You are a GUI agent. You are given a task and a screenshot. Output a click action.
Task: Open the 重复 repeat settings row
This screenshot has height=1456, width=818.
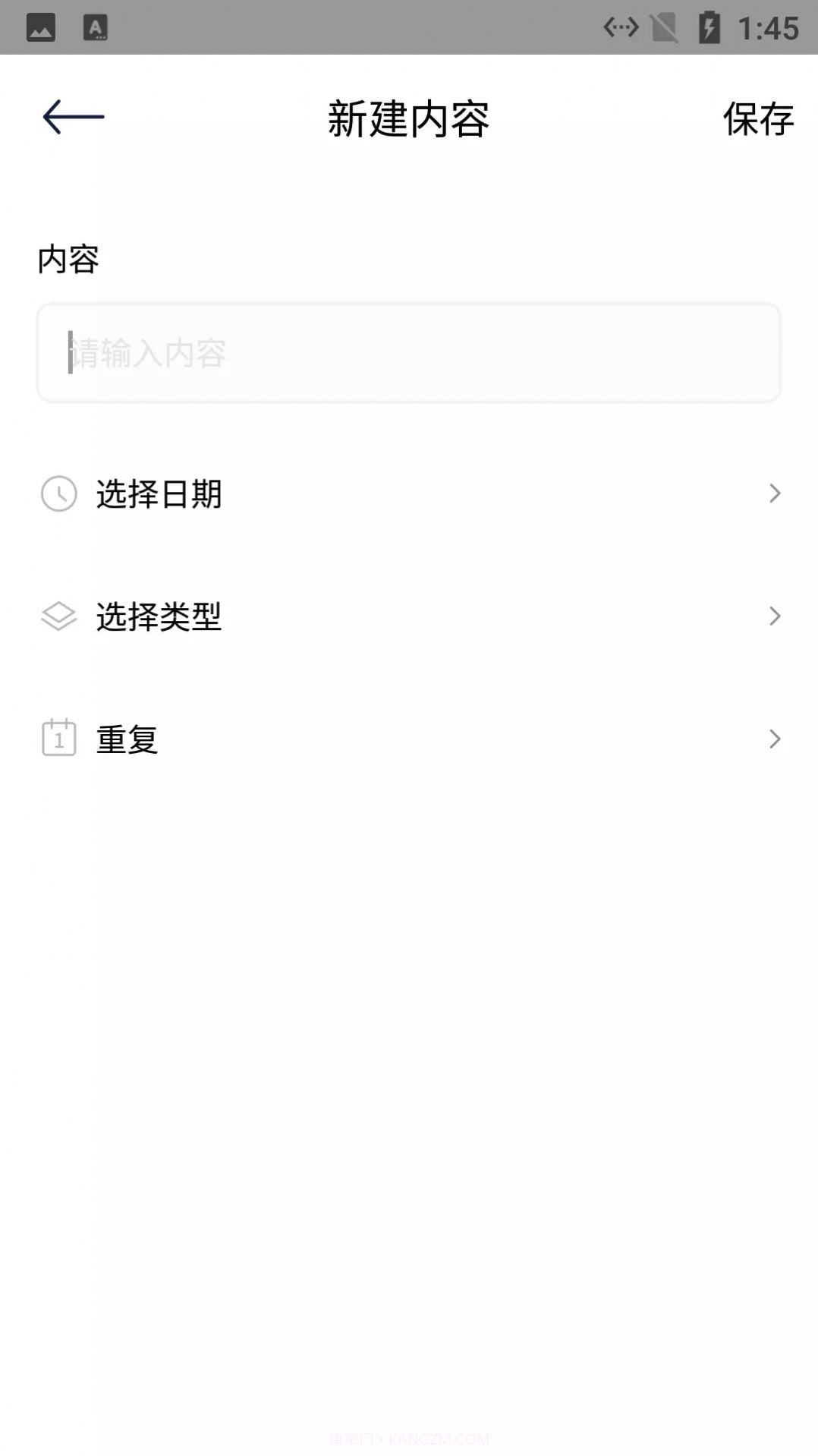coord(410,738)
